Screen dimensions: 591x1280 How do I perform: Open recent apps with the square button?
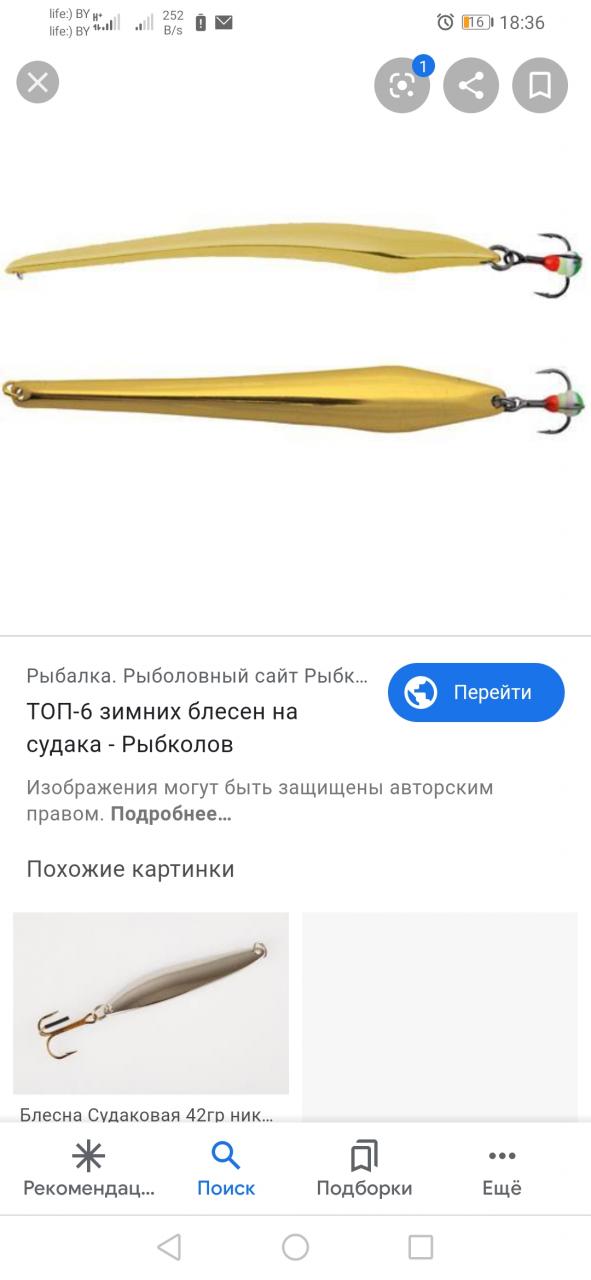coord(421,1246)
